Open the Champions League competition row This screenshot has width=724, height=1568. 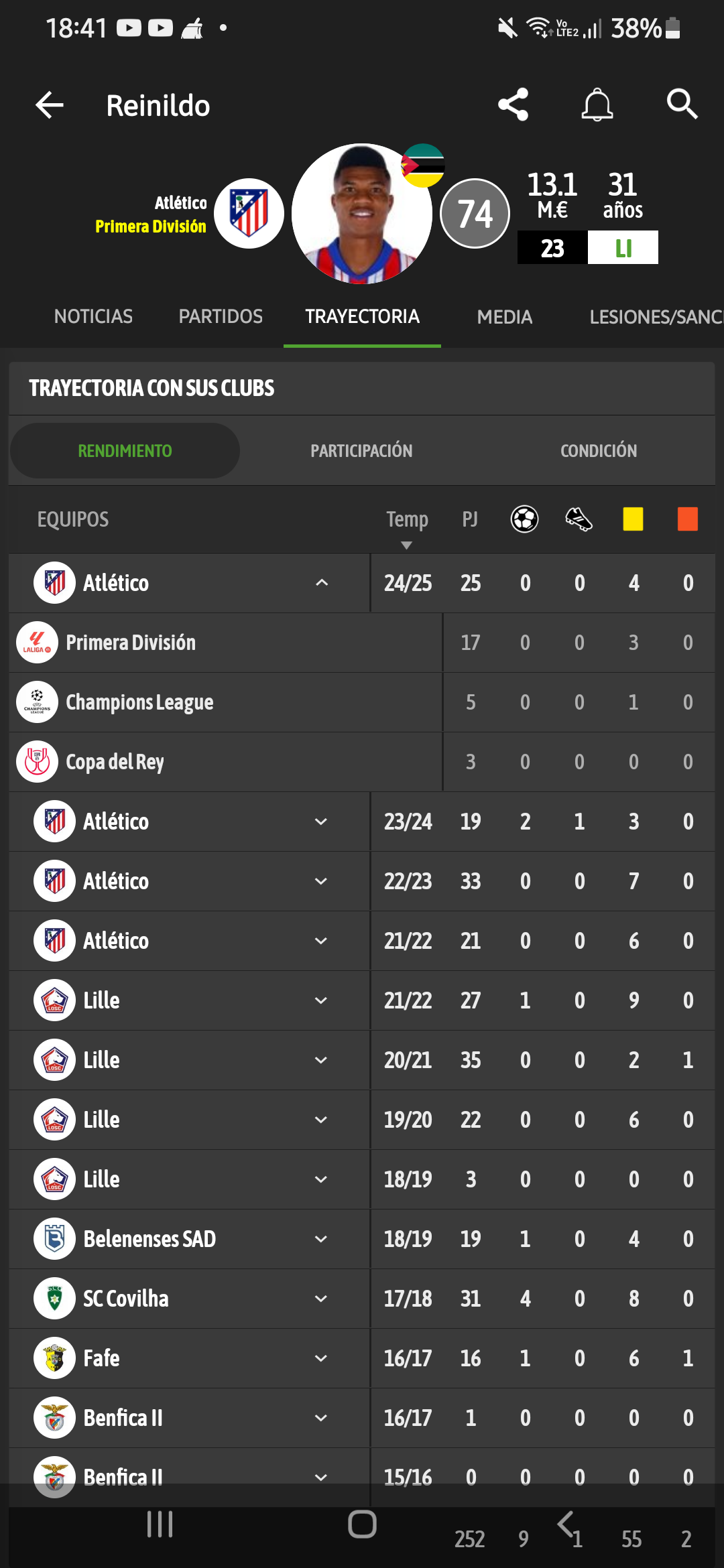[362, 702]
